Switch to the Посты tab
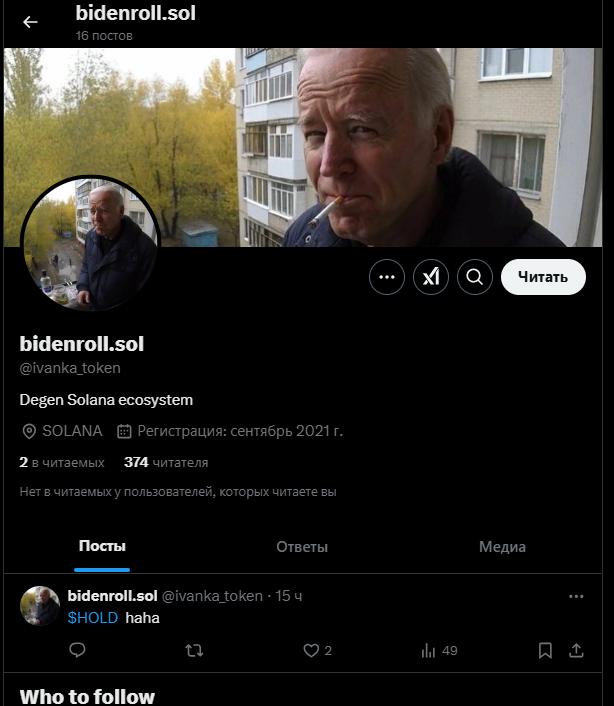 click(102, 547)
